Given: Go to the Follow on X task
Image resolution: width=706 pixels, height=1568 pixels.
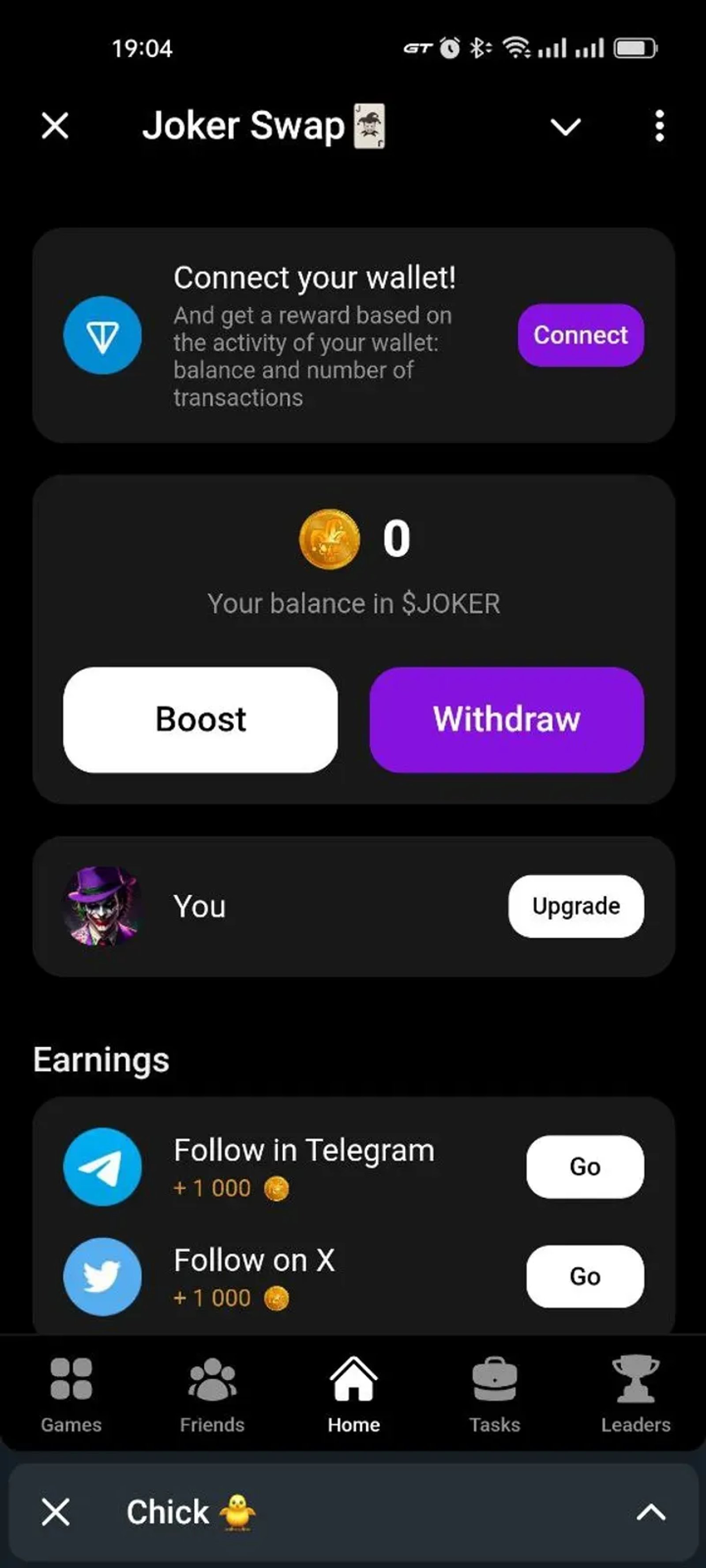Looking at the screenshot, I should (584, 1276).
